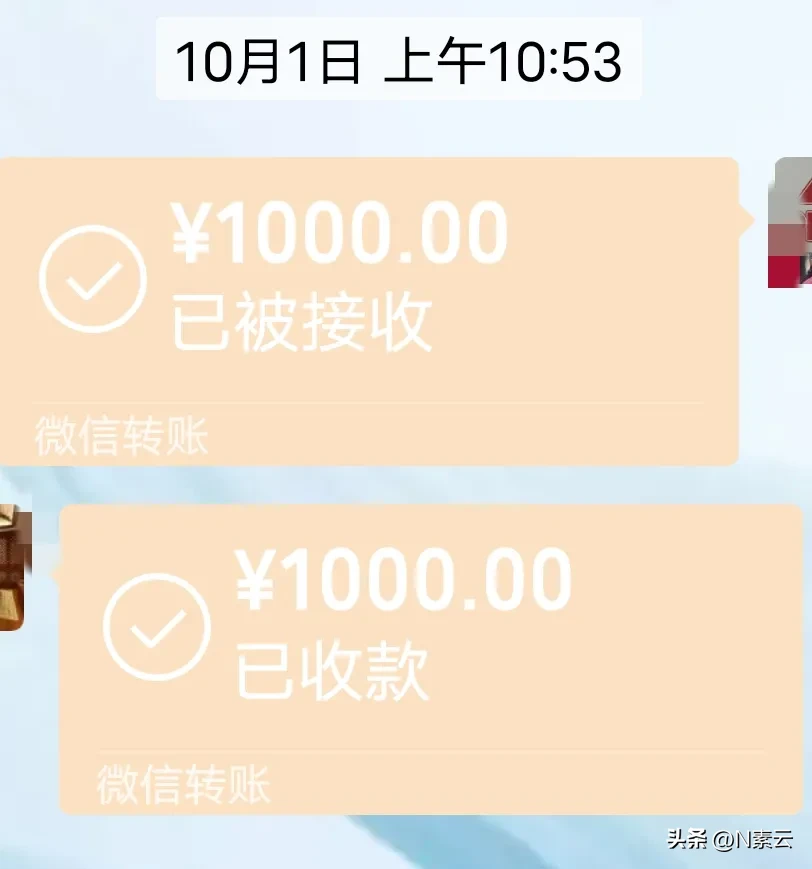
Task: Open the ¥1000.00 已收款 transfer message
Action: (430, 658)
